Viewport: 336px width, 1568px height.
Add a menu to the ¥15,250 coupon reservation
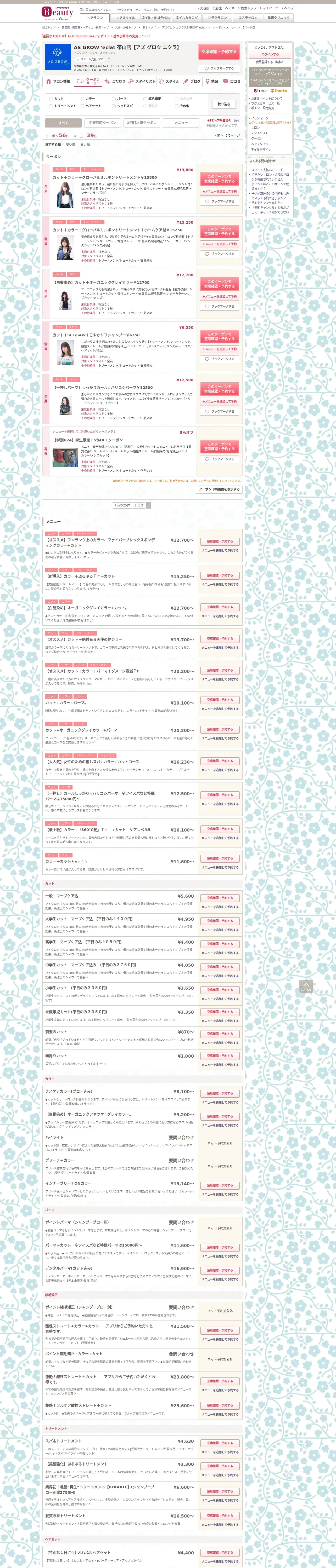coord(219,244)
